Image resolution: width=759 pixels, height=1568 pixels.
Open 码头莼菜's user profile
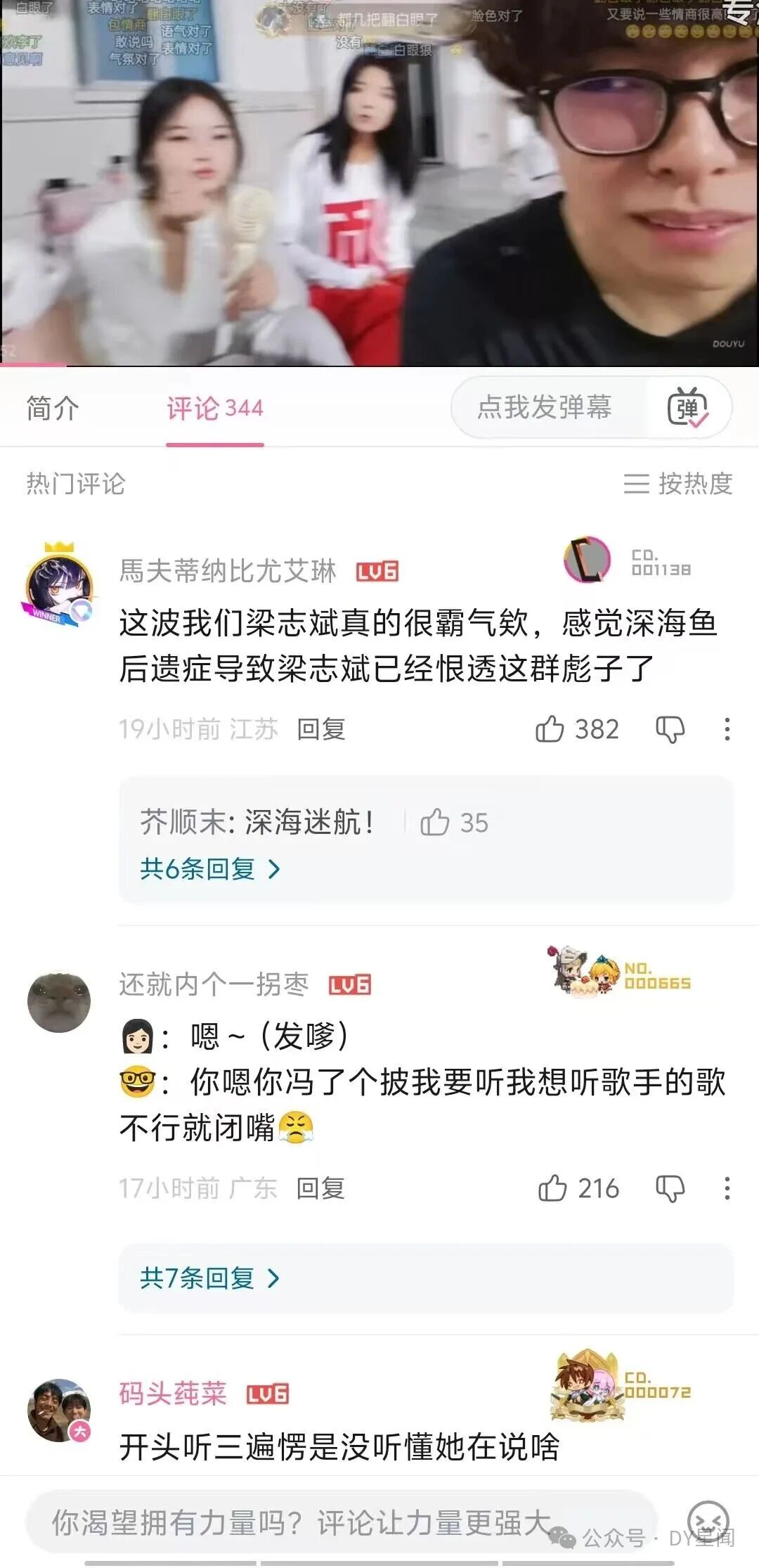click(x=59, y=1410)
